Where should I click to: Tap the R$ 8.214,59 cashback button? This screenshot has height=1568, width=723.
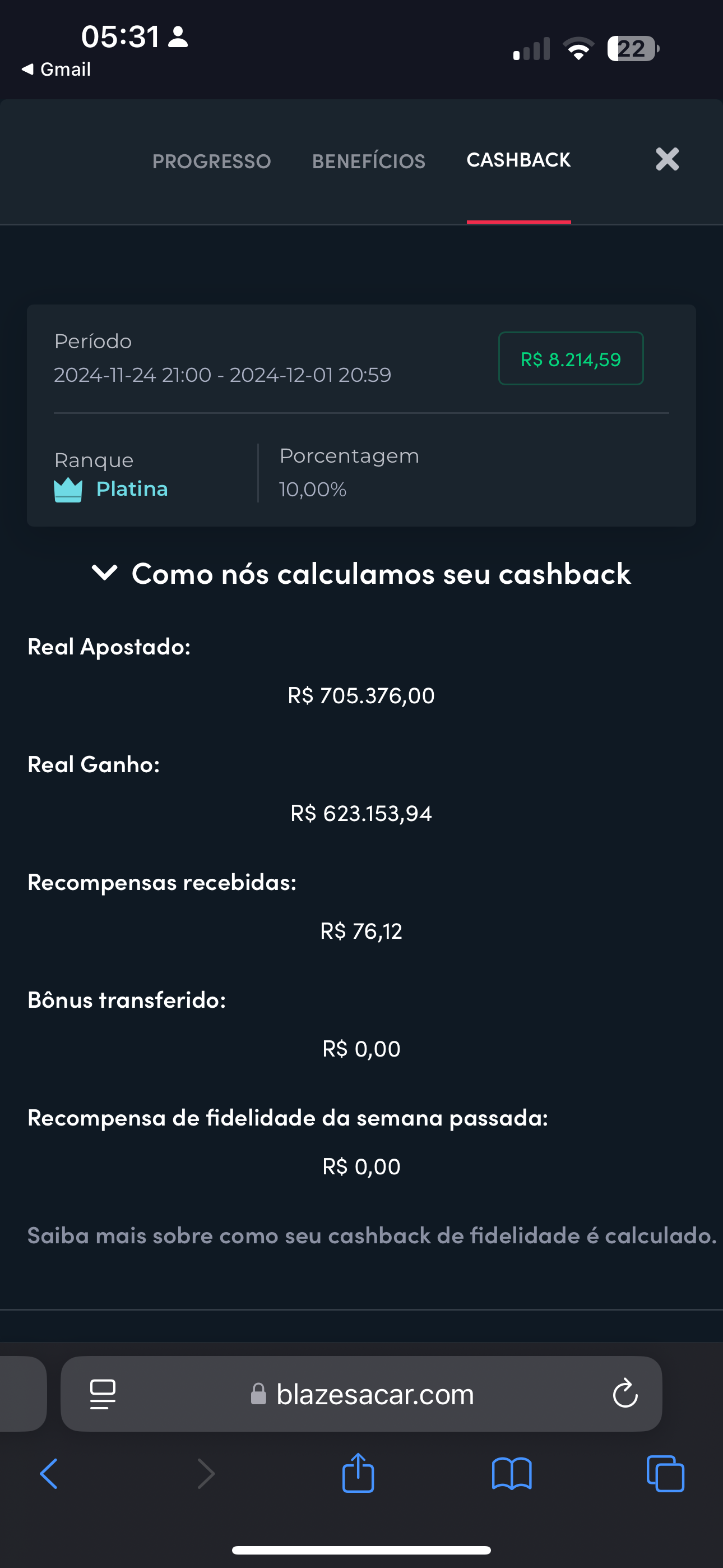570,358
